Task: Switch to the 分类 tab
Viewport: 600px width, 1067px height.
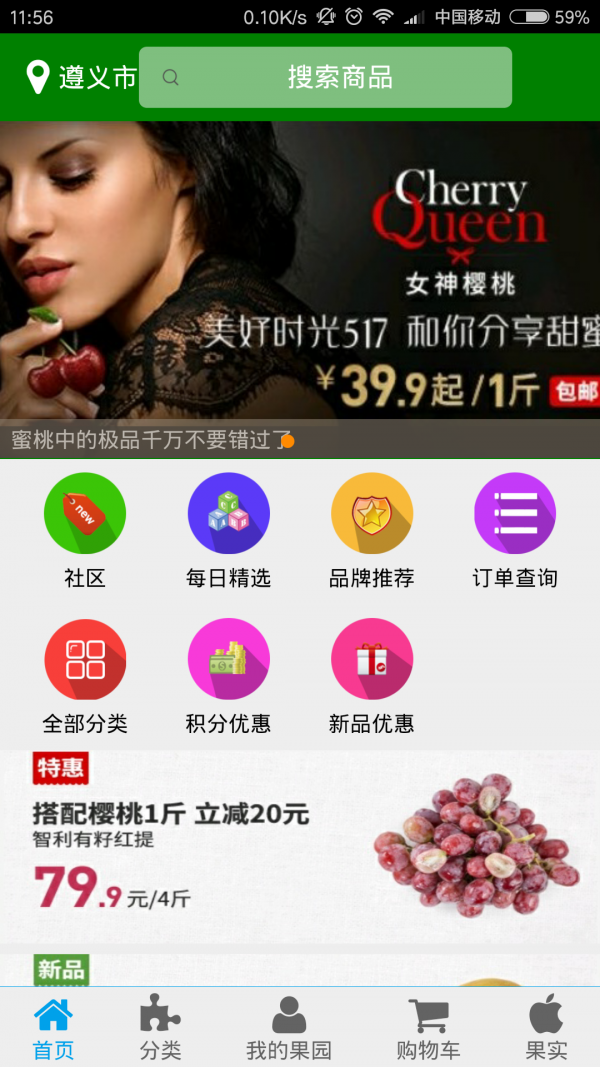Action: (x=160, y=1028)
